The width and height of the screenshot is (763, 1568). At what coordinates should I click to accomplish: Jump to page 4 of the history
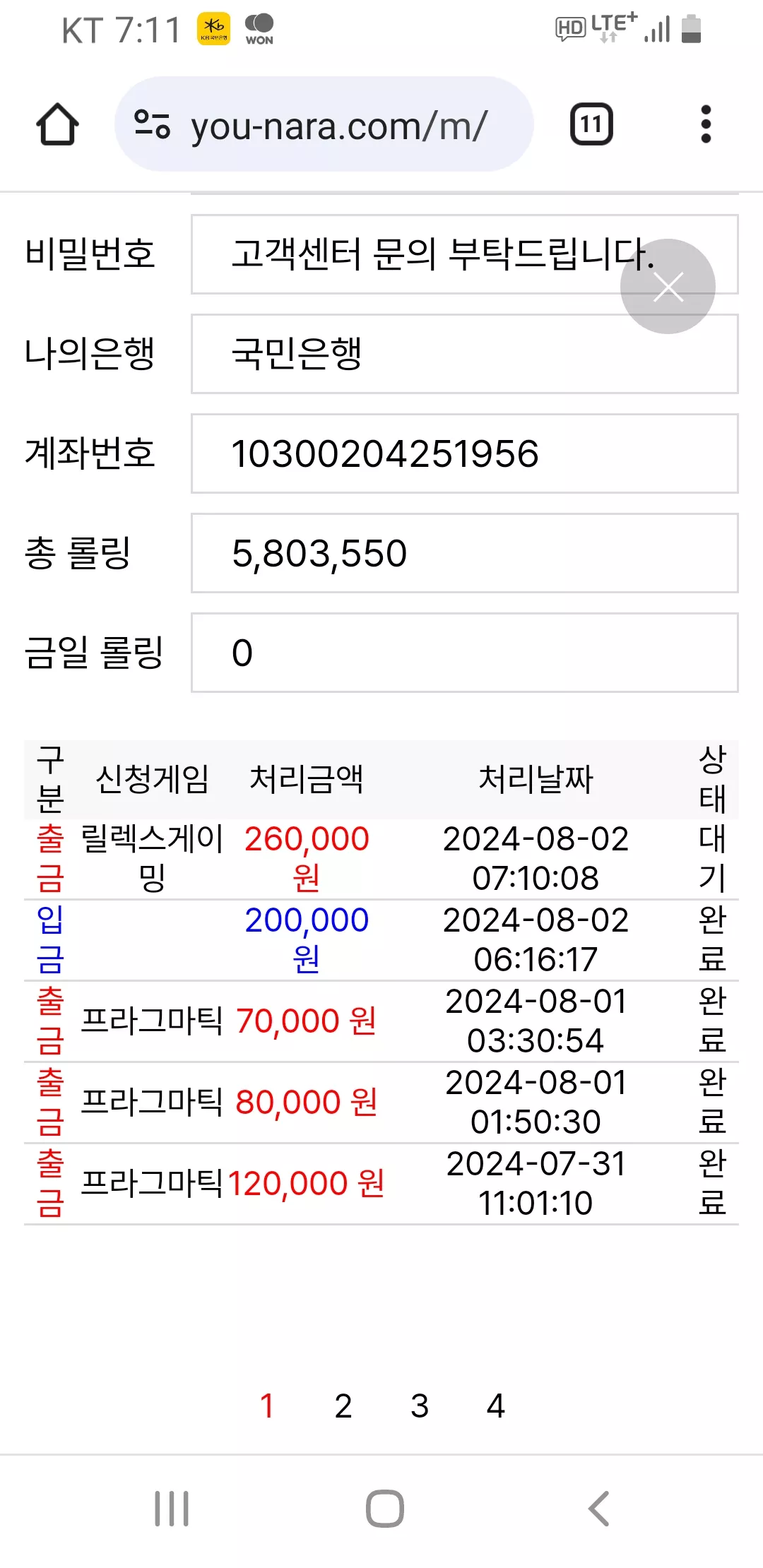point(496,1406)
